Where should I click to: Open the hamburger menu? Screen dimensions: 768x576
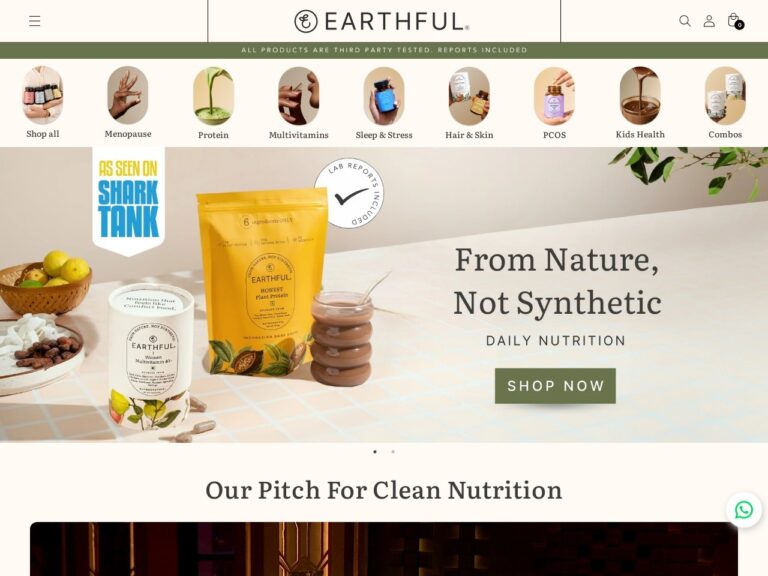coord(35,21)
